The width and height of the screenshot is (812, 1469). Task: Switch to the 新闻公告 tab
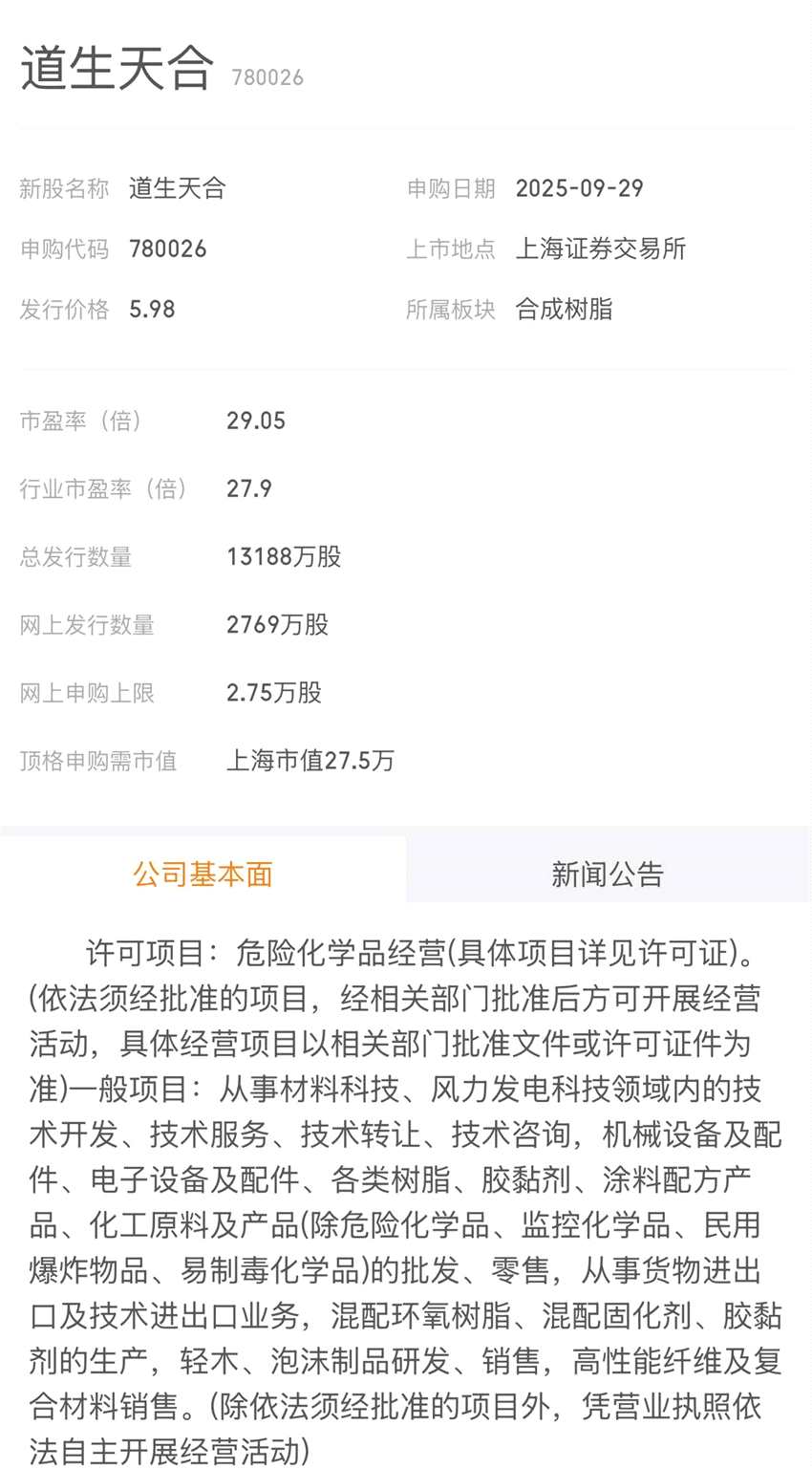pos(608,874)
